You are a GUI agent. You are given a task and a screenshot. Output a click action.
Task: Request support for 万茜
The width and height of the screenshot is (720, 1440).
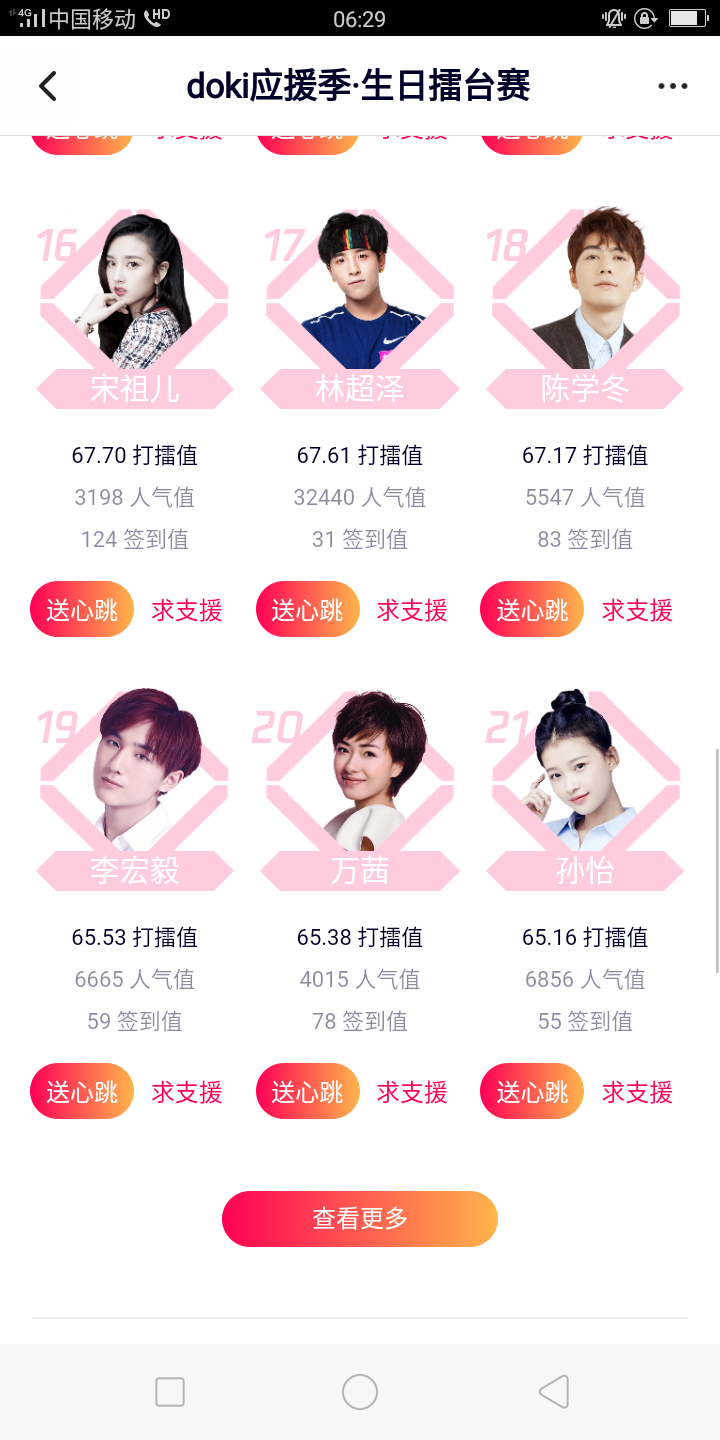pos(412,1092)
